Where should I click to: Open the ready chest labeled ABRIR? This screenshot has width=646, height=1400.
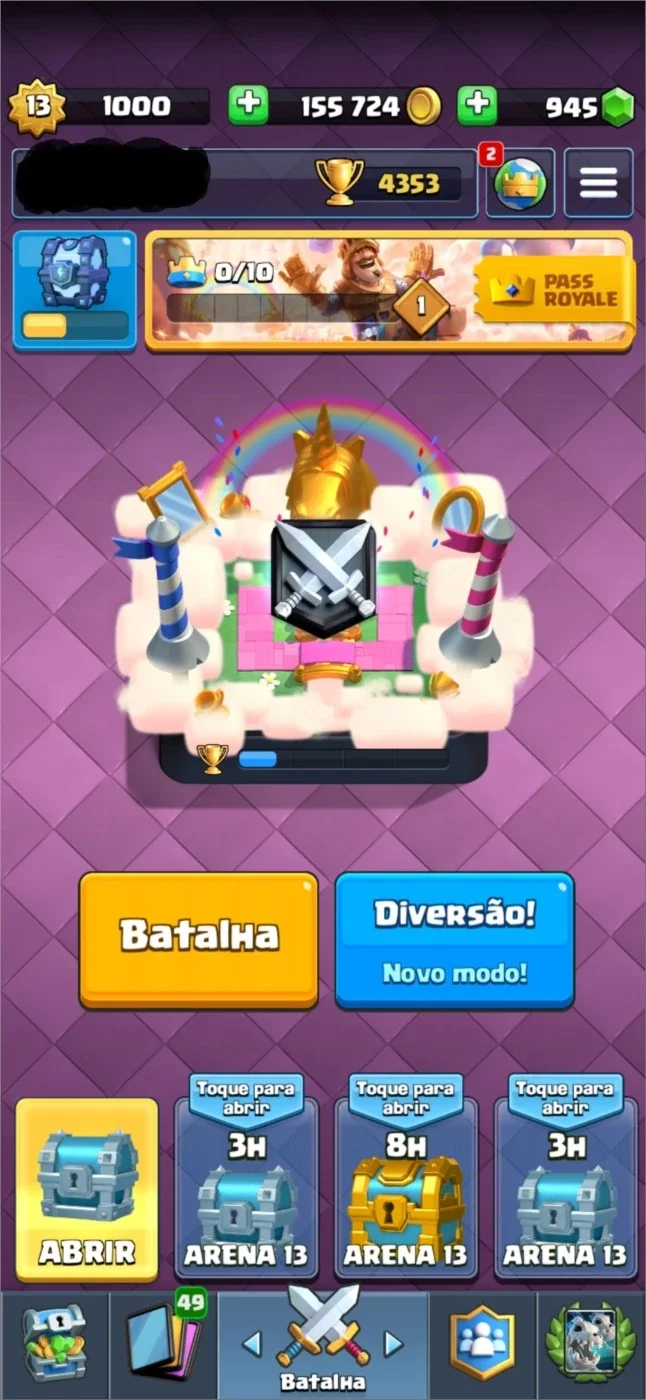(x=87, y=1190)
